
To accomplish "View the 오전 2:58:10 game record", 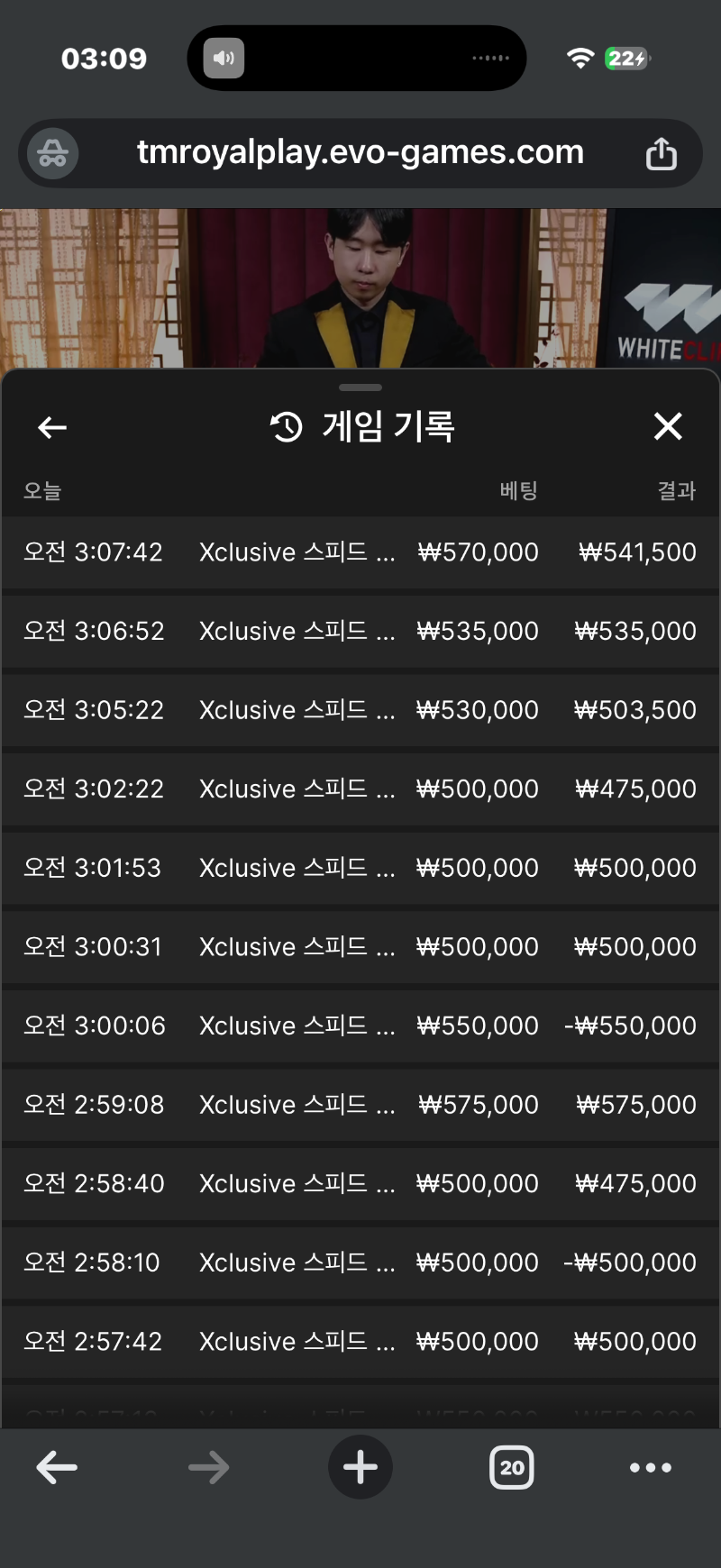I will pyautogui.click(x=360, y=1263).
